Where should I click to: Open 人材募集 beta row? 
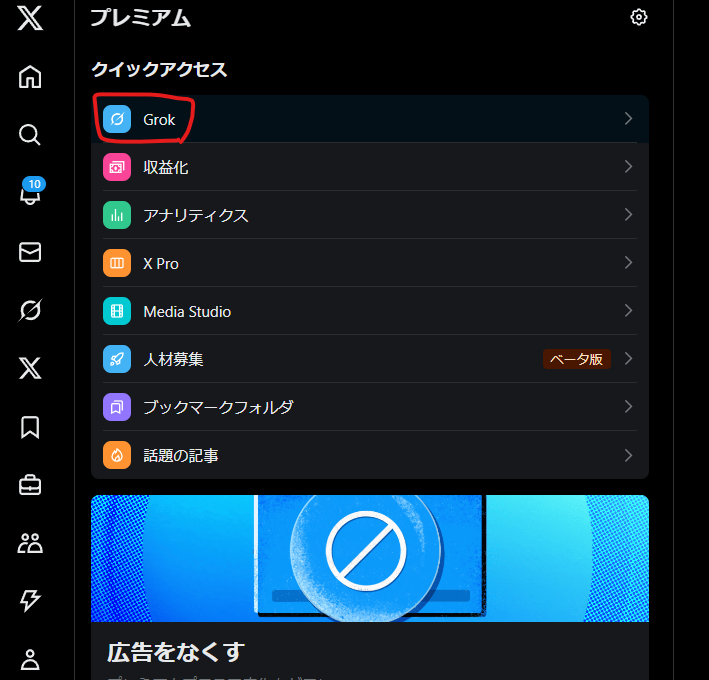[370, 359]
